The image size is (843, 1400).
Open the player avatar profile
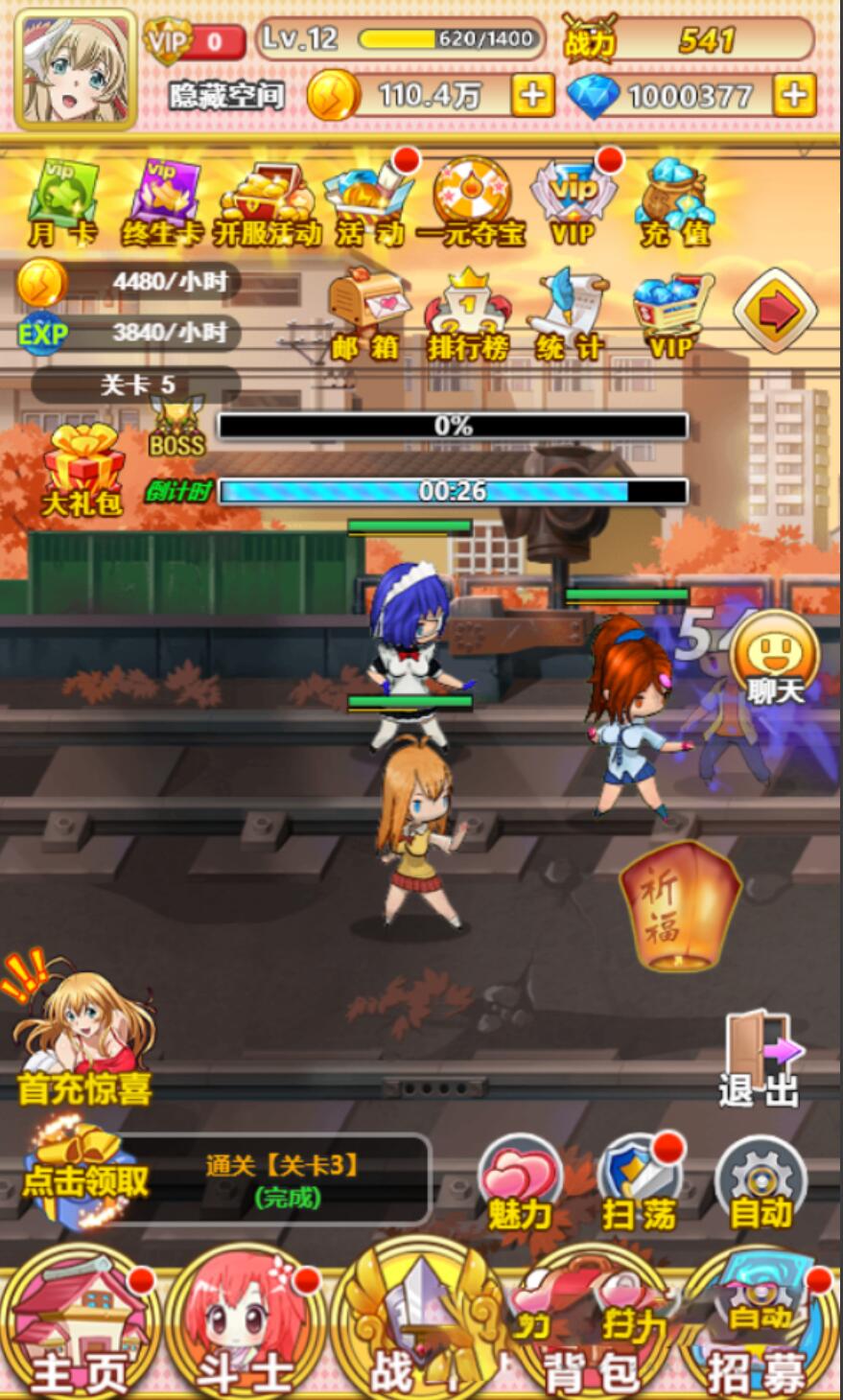pos(75,70)
